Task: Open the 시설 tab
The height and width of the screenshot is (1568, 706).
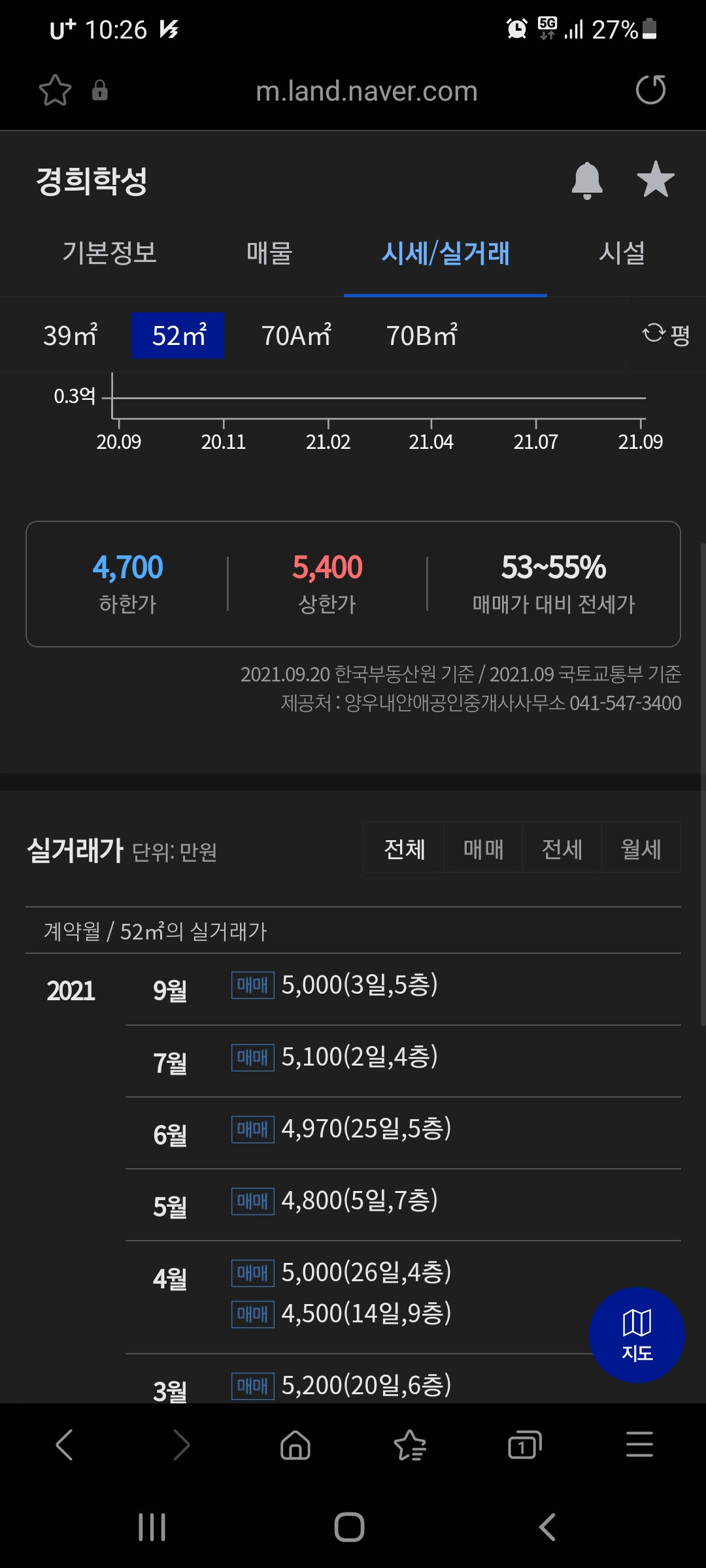Action: (622, 253)
